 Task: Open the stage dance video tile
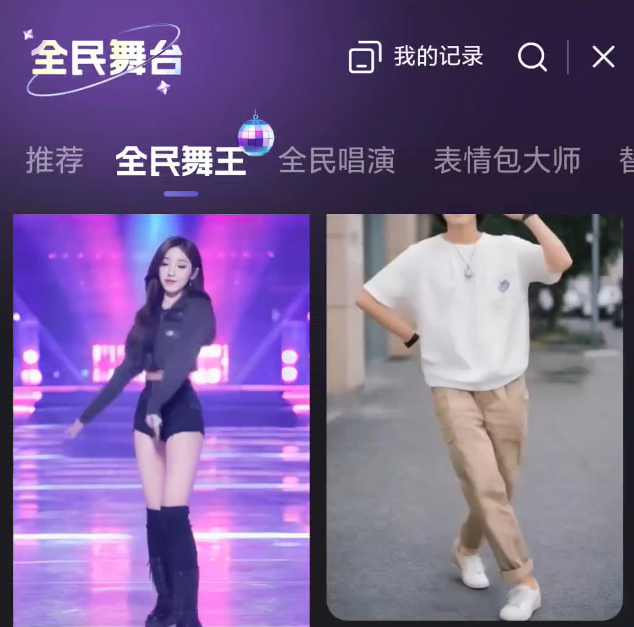[161, 420]
